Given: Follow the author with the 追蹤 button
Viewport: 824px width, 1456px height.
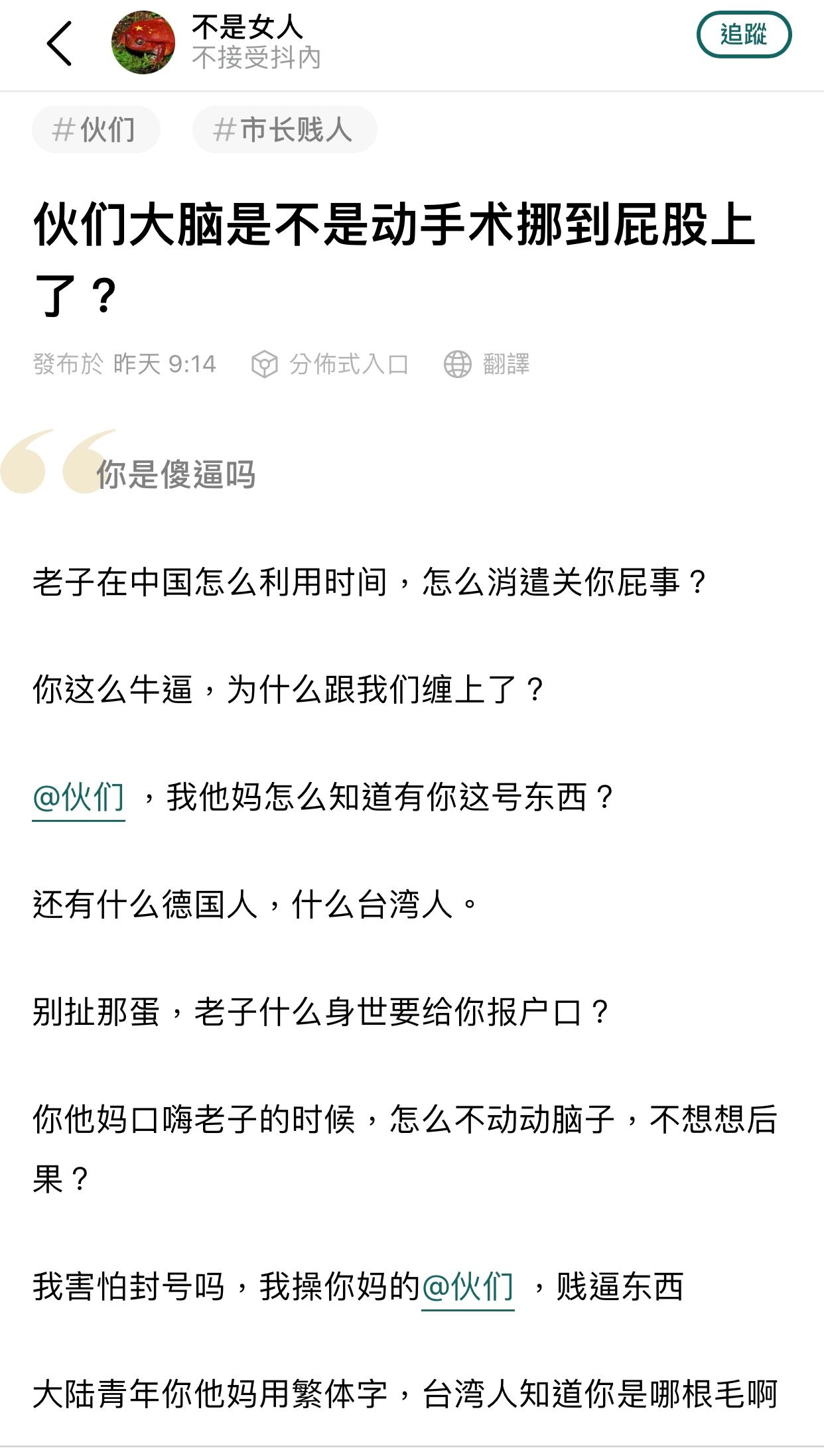Looking at the screenshot, I should [744, 34].
